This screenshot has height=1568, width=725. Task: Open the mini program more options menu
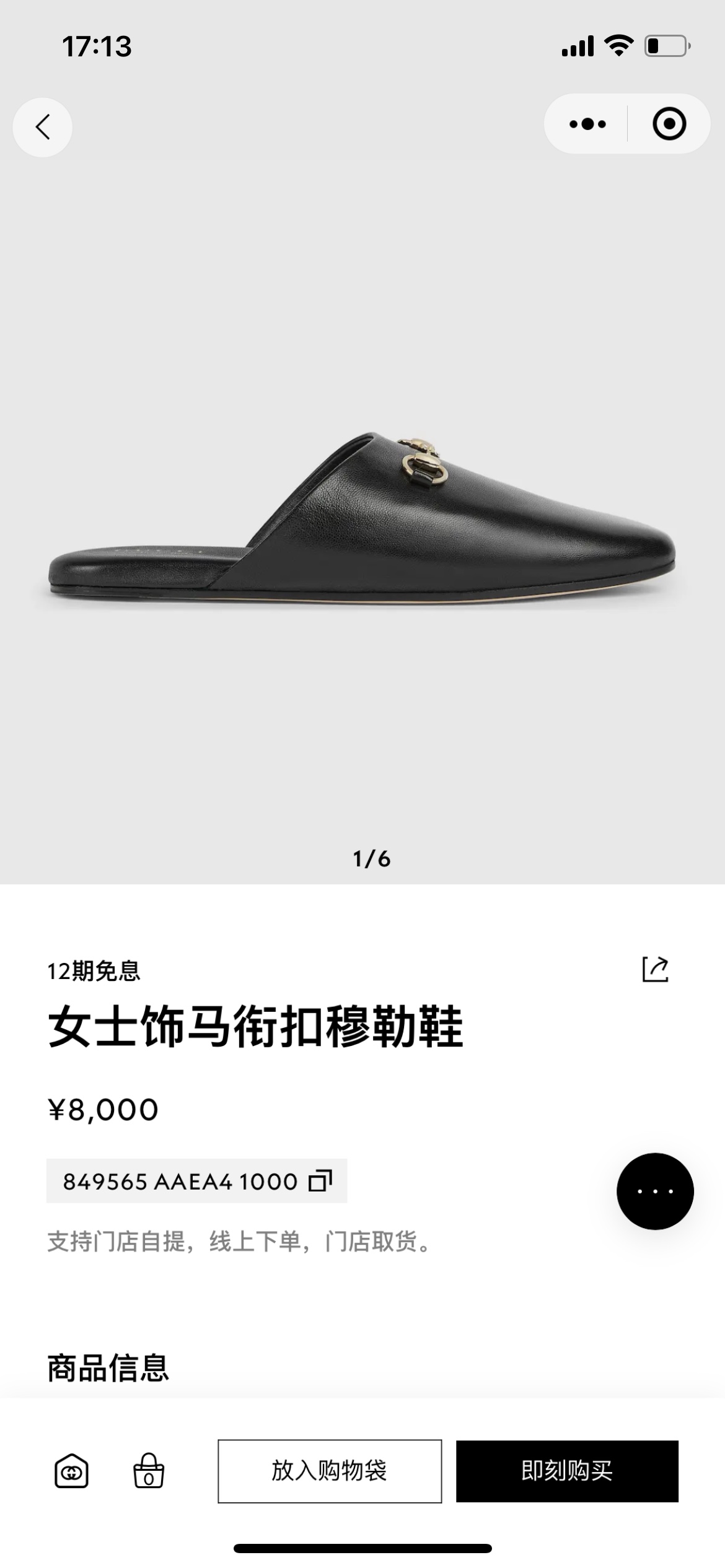(587, 124)
